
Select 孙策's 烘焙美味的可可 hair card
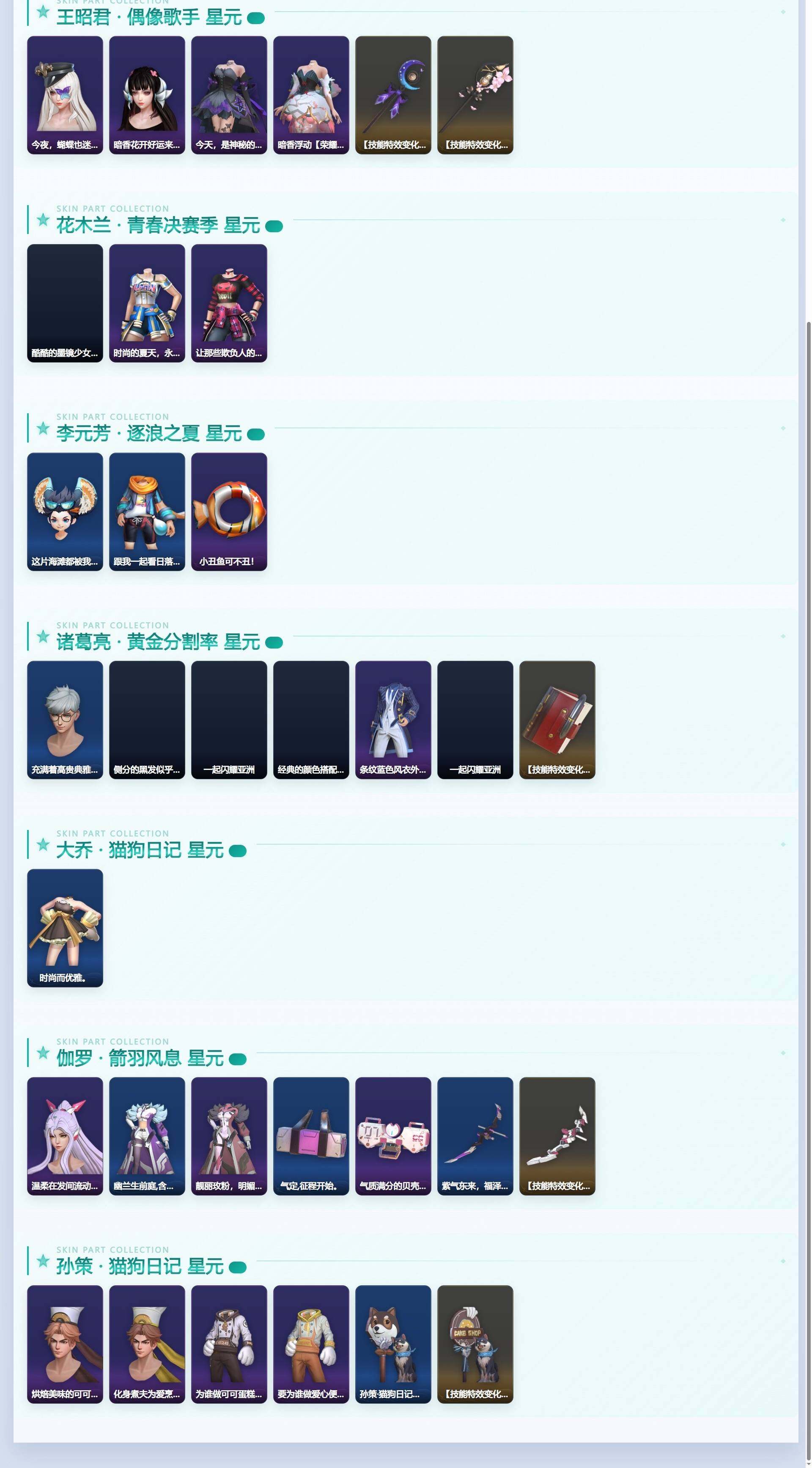(65, 1344)
